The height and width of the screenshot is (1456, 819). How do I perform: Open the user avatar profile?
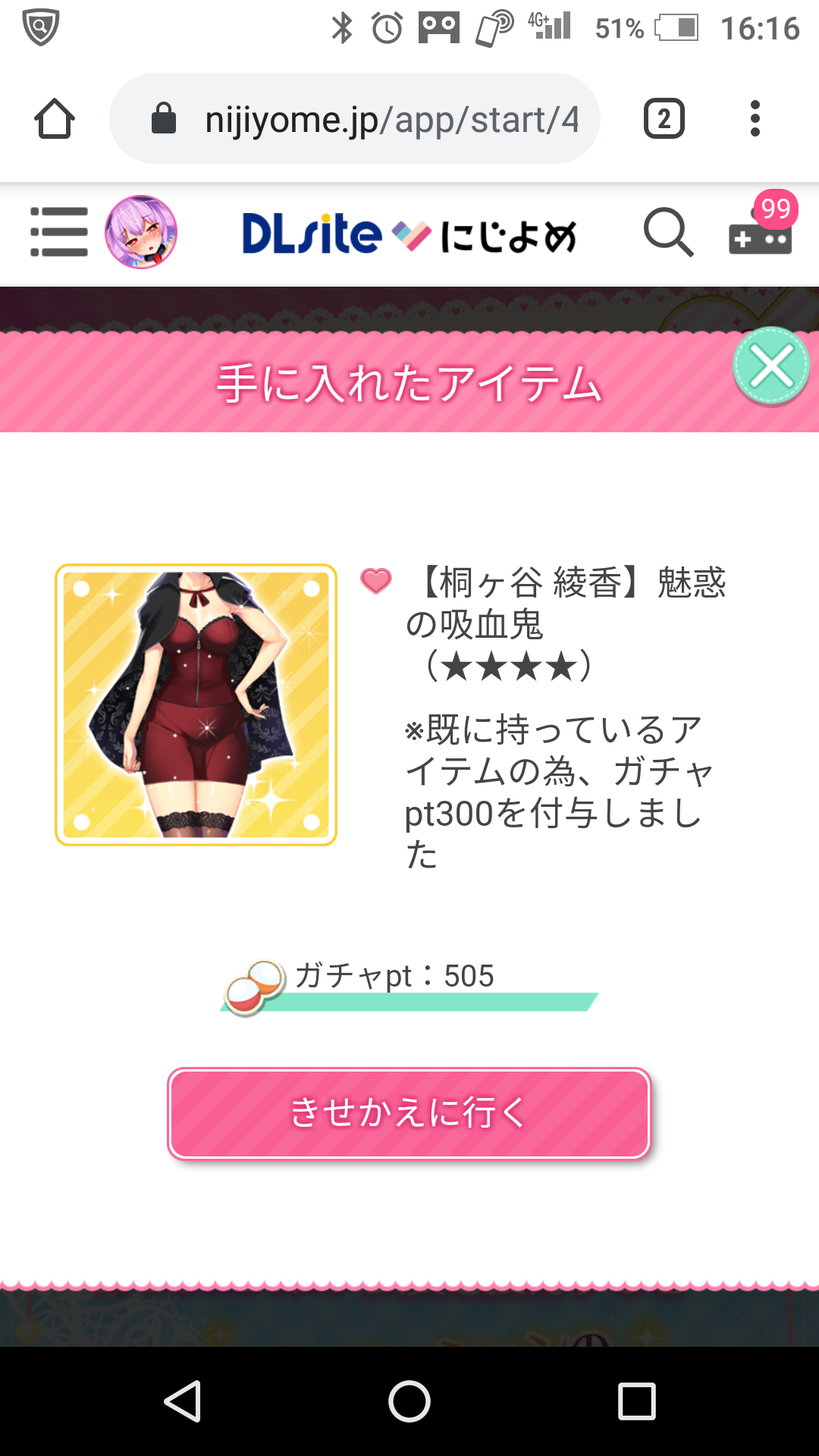pos(141,232)
